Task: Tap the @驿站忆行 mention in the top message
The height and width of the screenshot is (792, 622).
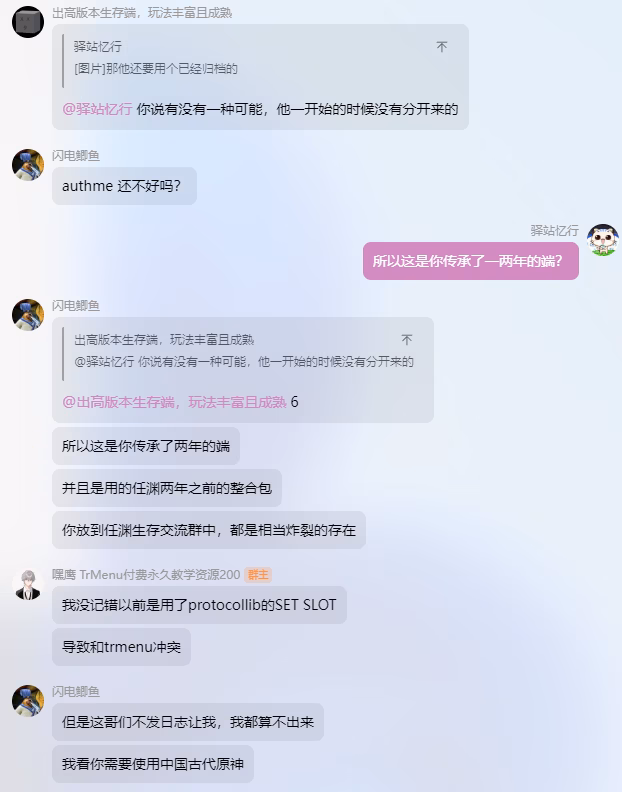Action: coord(98,109)
